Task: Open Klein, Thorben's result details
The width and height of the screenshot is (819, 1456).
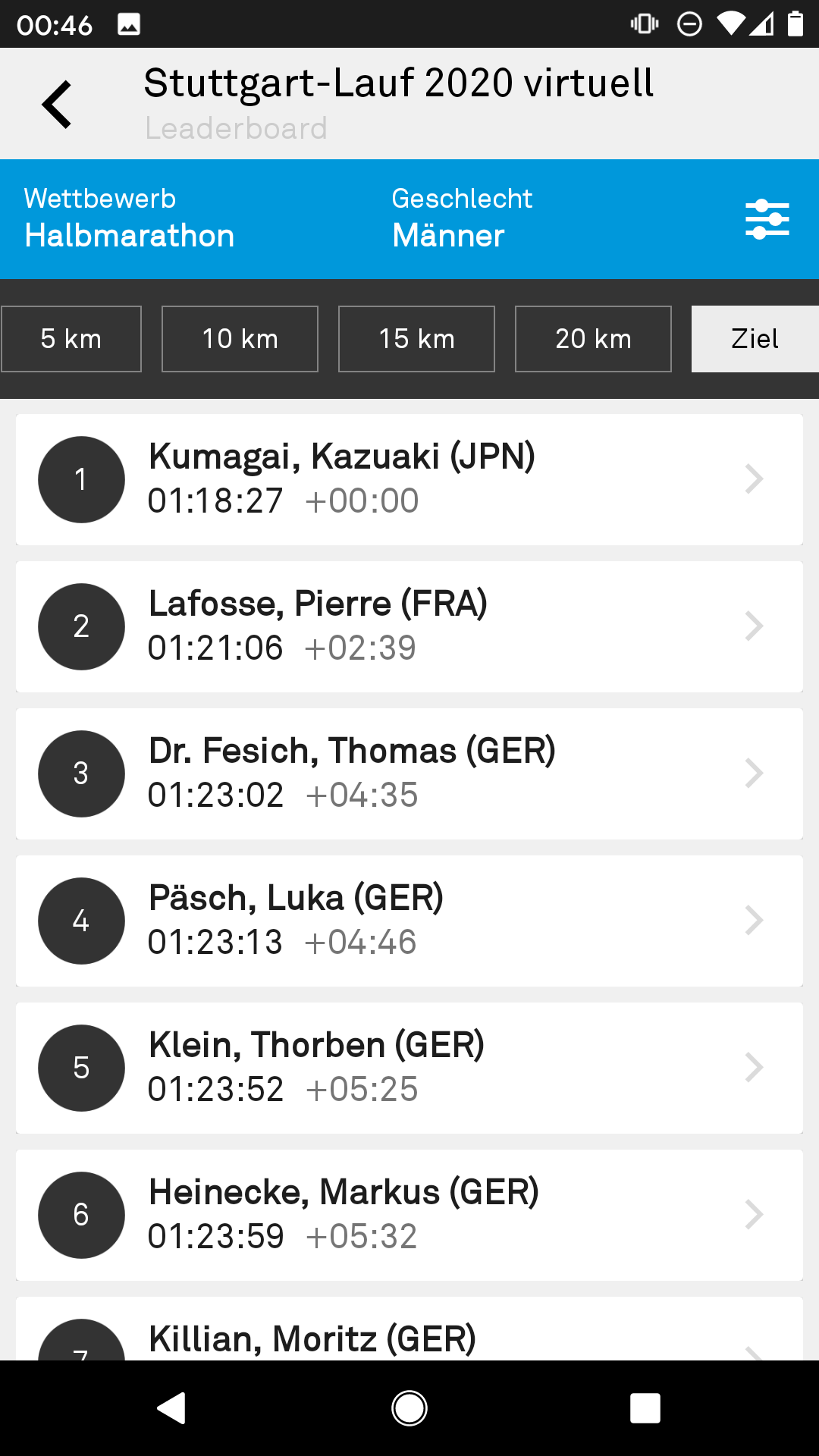Action: pos(409,1068)
